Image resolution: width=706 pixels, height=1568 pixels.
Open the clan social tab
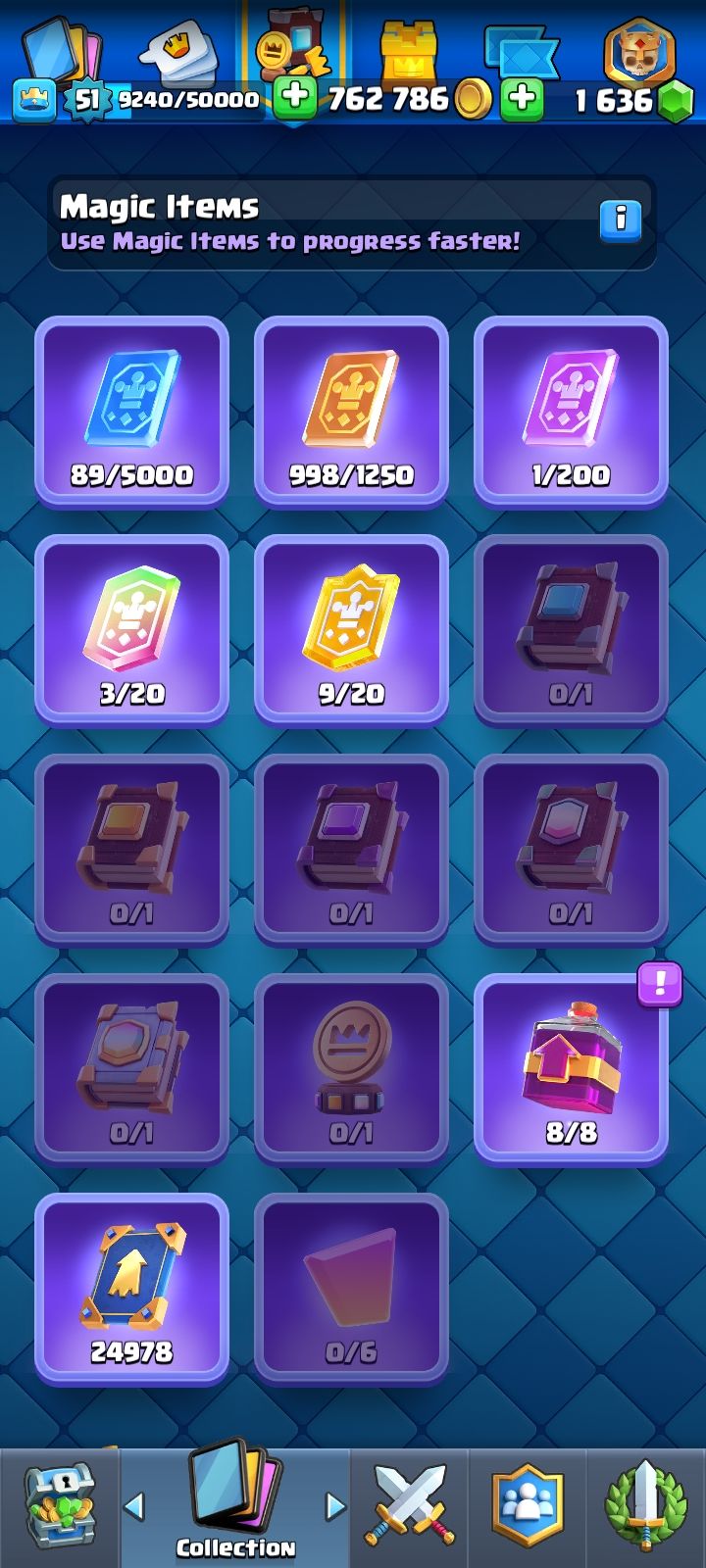click(528, 1507)
